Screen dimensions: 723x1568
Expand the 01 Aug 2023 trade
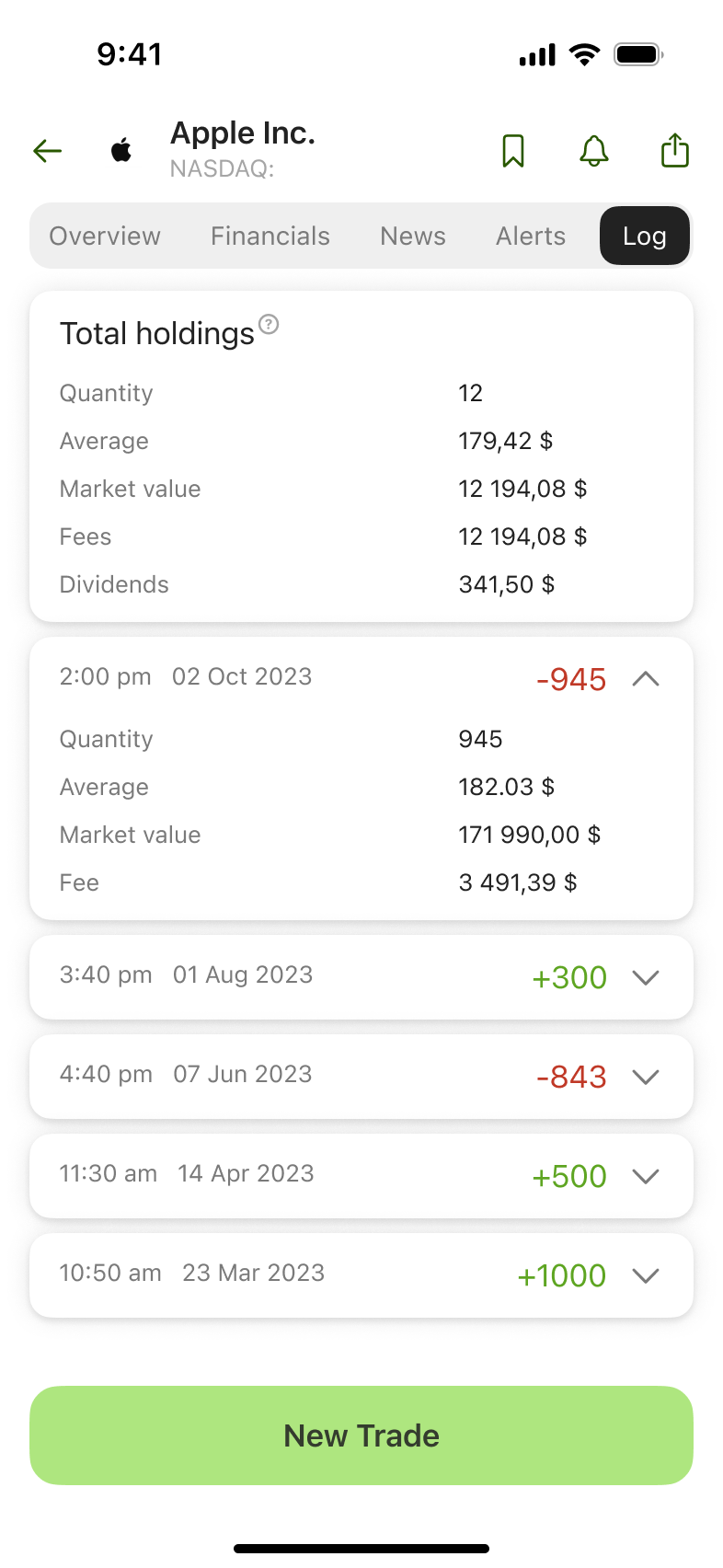(x=647, y=977)
